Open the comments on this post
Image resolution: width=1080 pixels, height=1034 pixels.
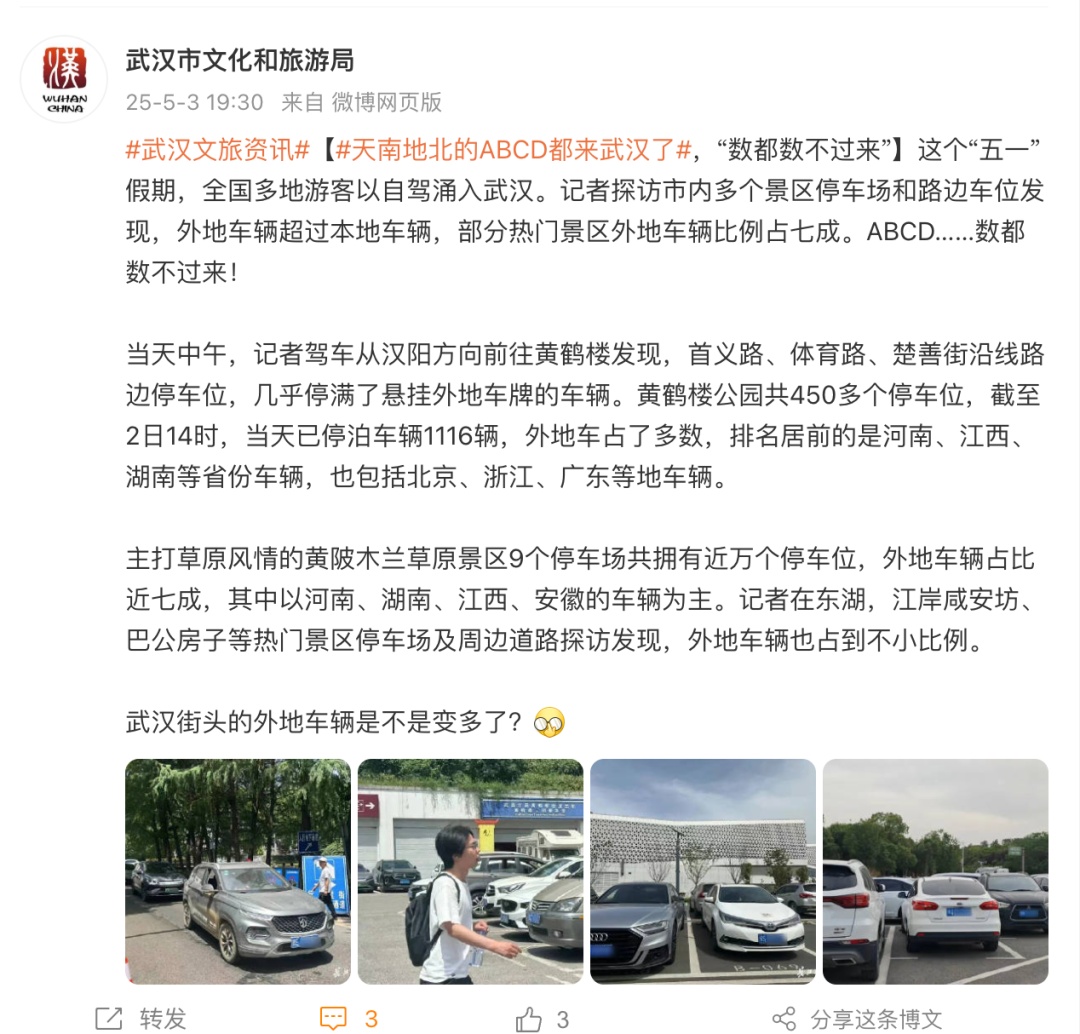click(x=349, y=1018)
